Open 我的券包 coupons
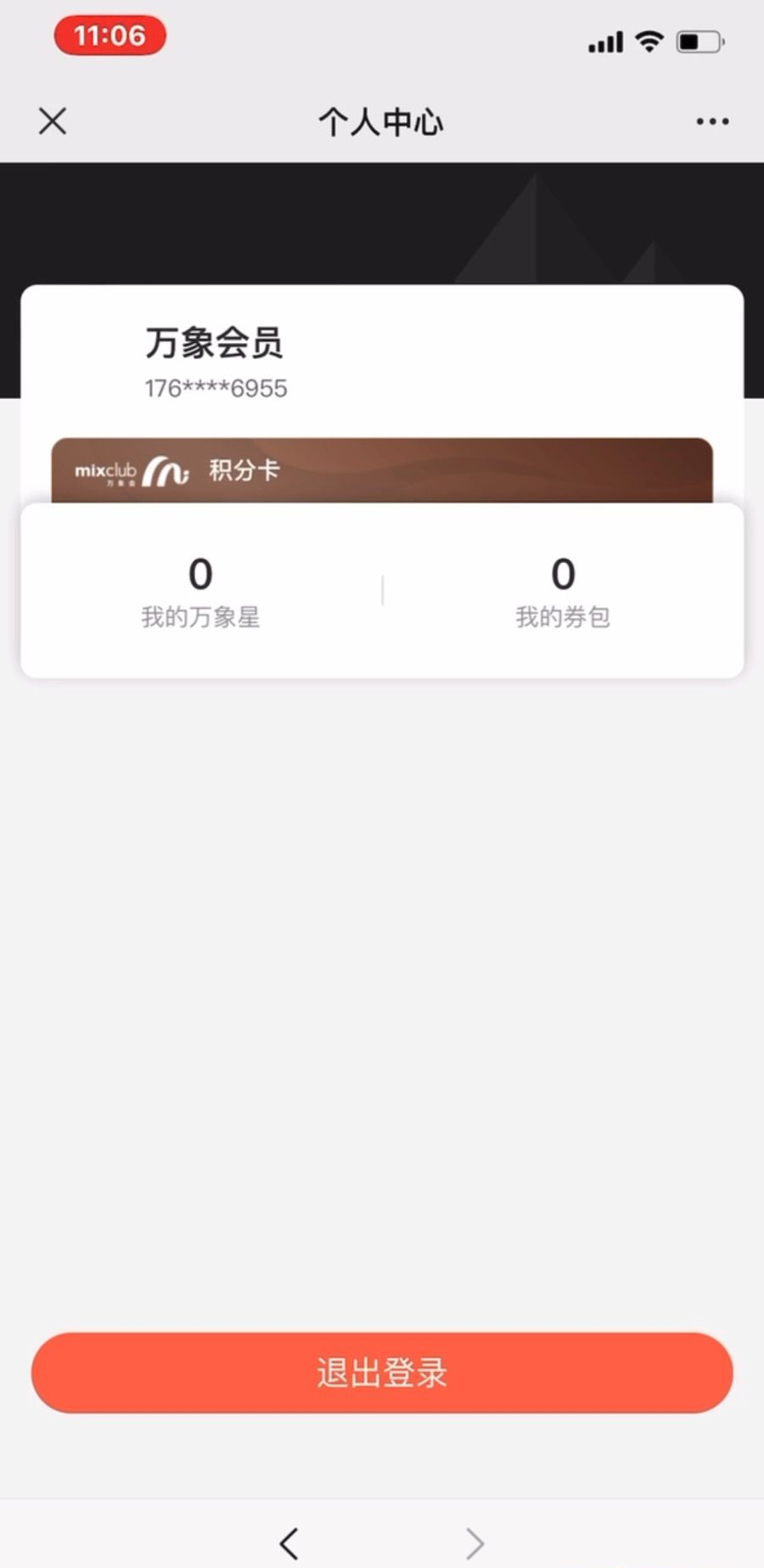Viewport: 764px width, 1568px height. click(x=563, y=592)
